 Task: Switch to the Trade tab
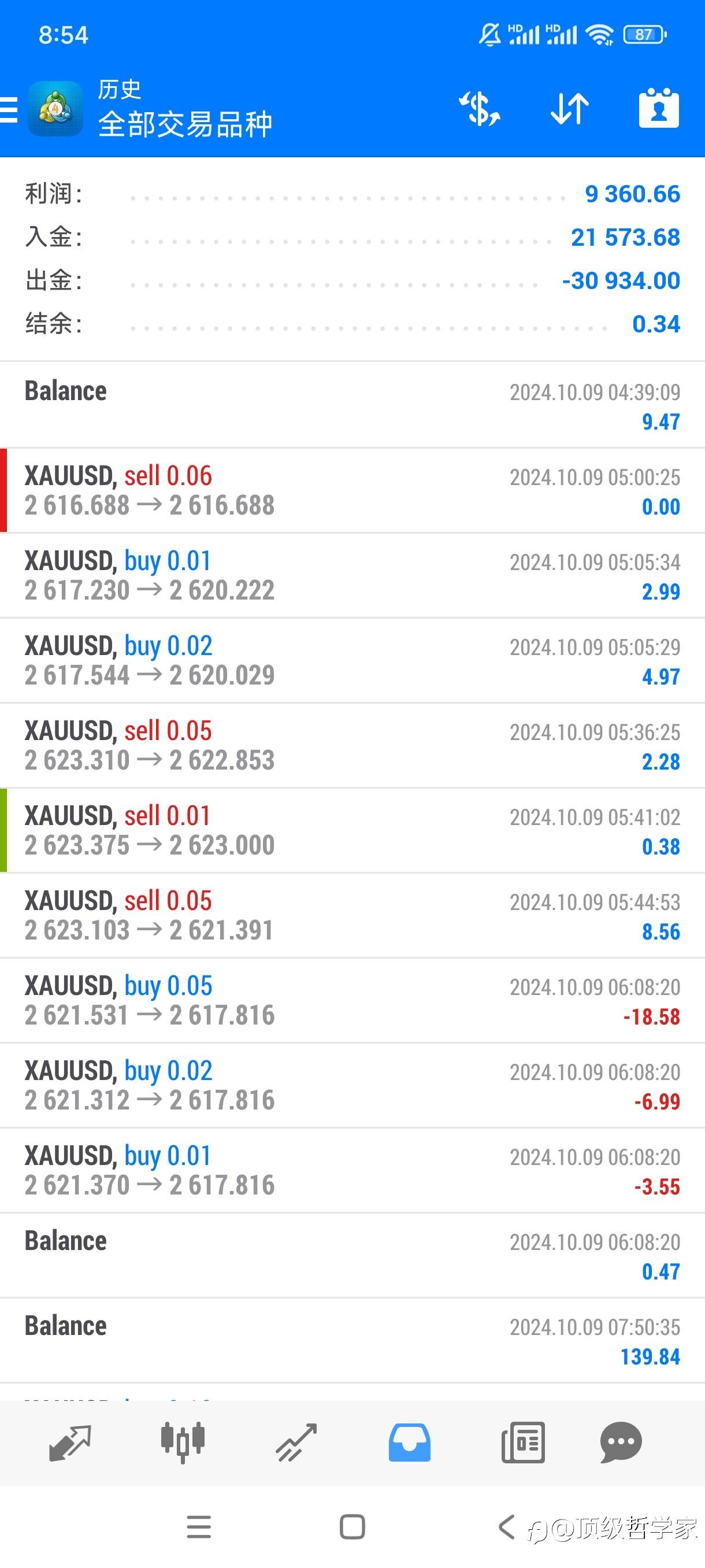click(296, 1443)
